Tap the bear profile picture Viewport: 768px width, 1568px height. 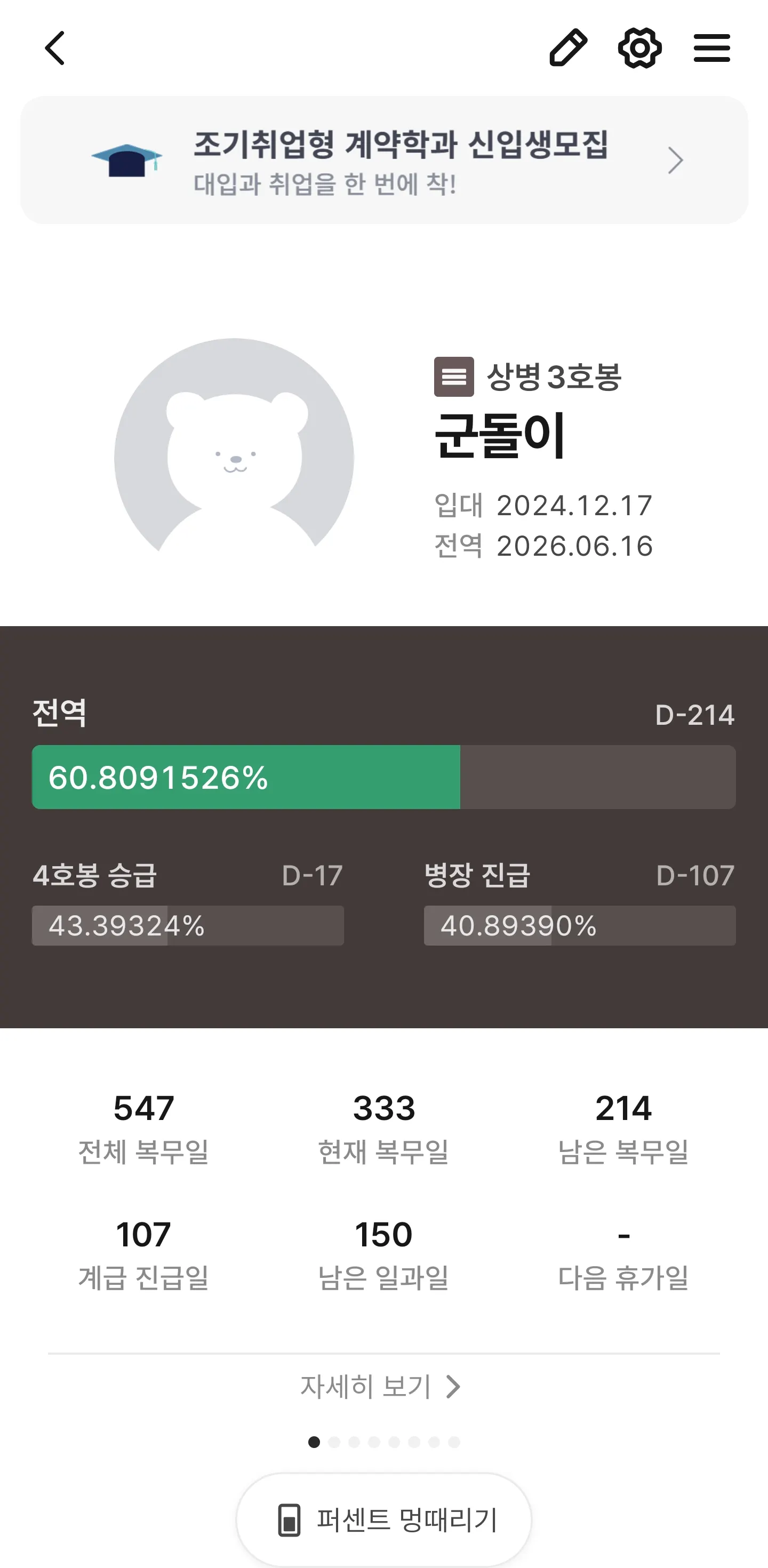point(234,451)
